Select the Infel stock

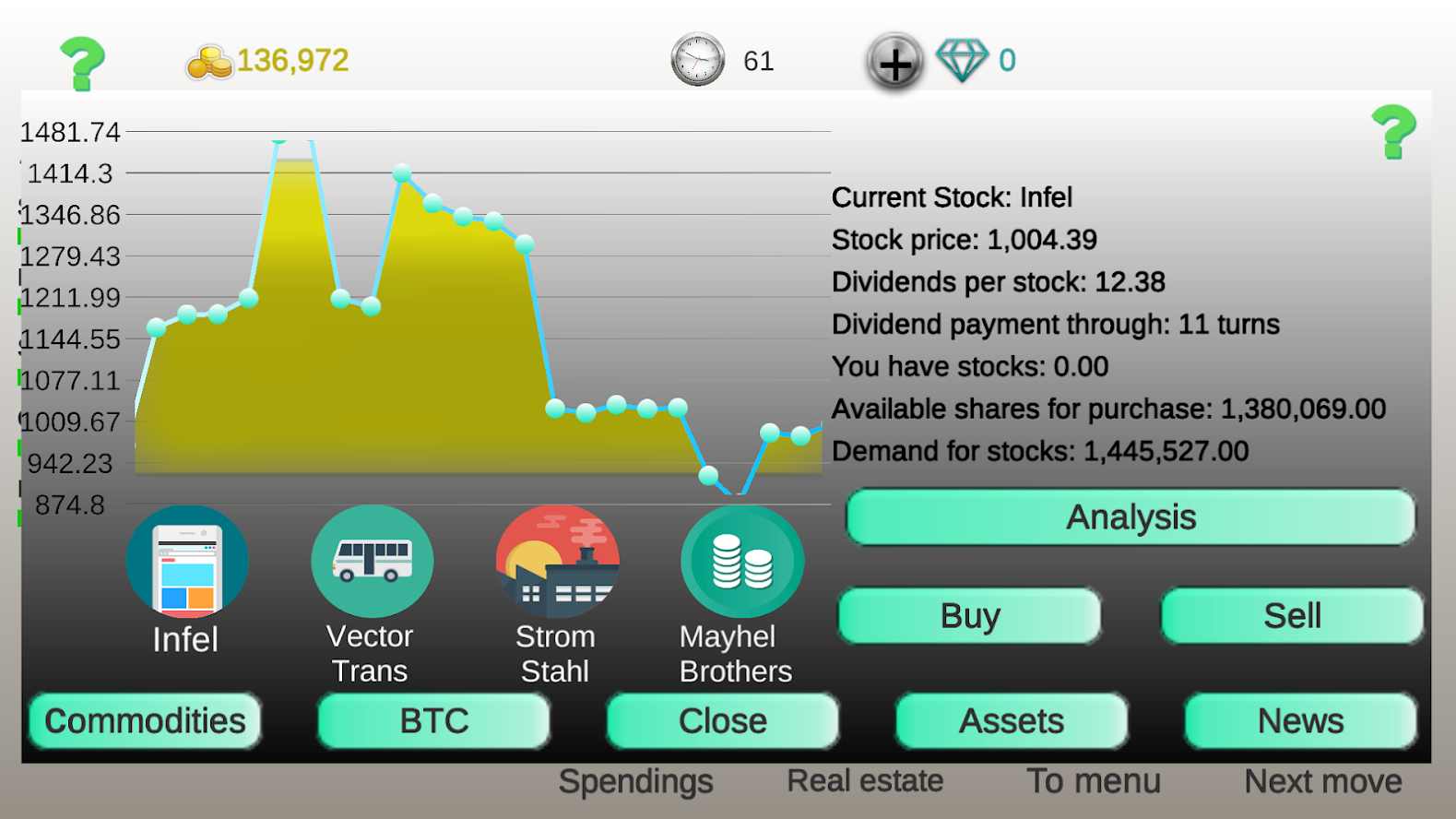pyautogui.click(x=186, y=563)
